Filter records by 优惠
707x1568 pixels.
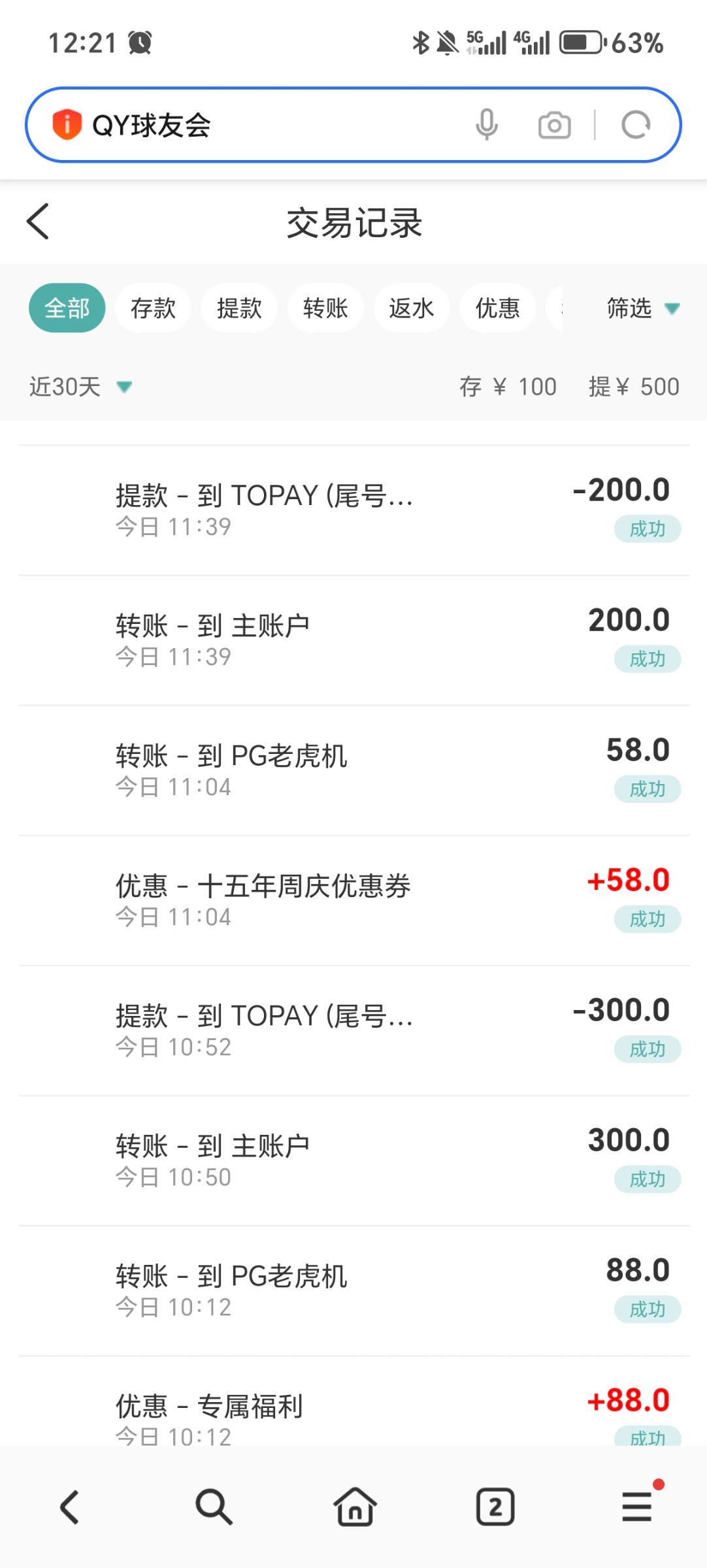coord(498,308)
